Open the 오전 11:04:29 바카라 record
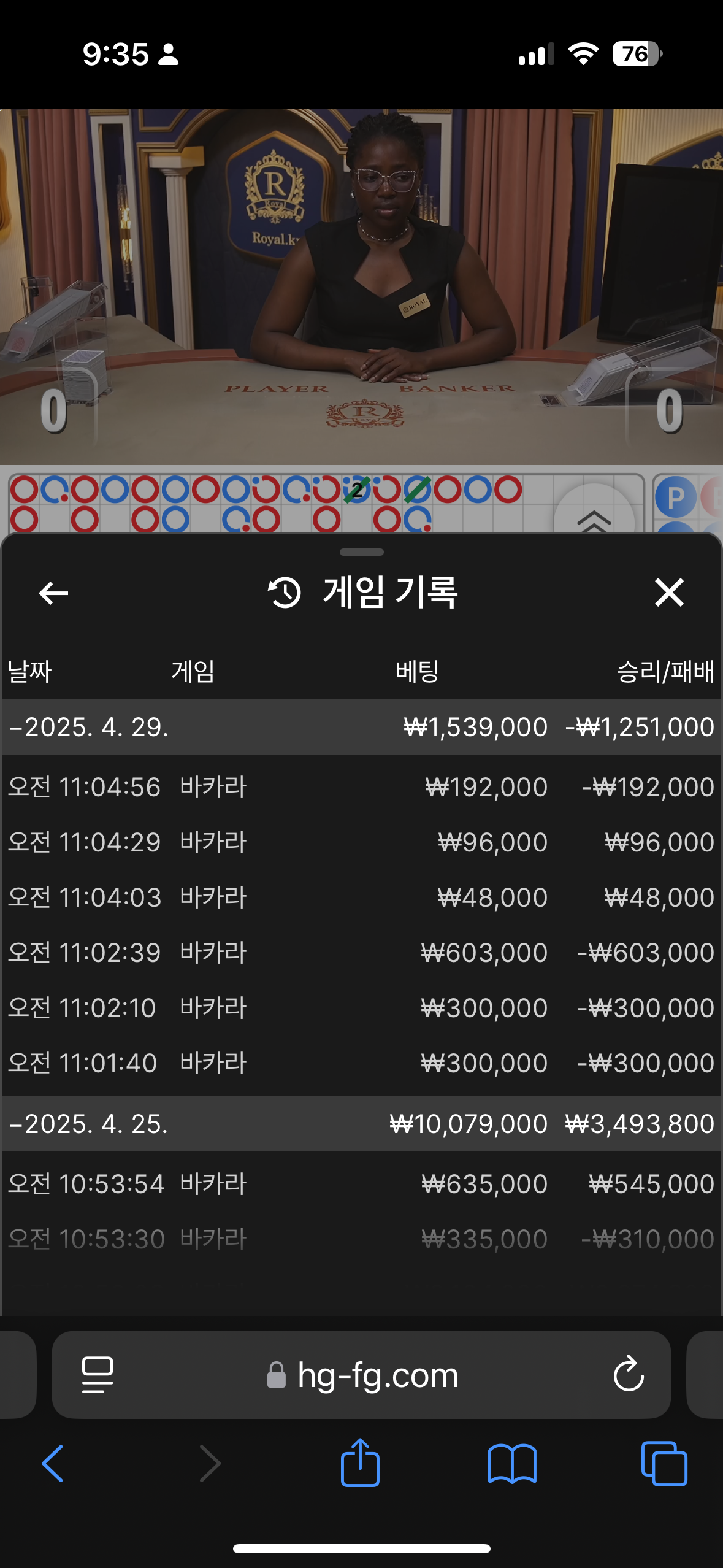This screenshot has width=723, height=1568. point(361,842)
